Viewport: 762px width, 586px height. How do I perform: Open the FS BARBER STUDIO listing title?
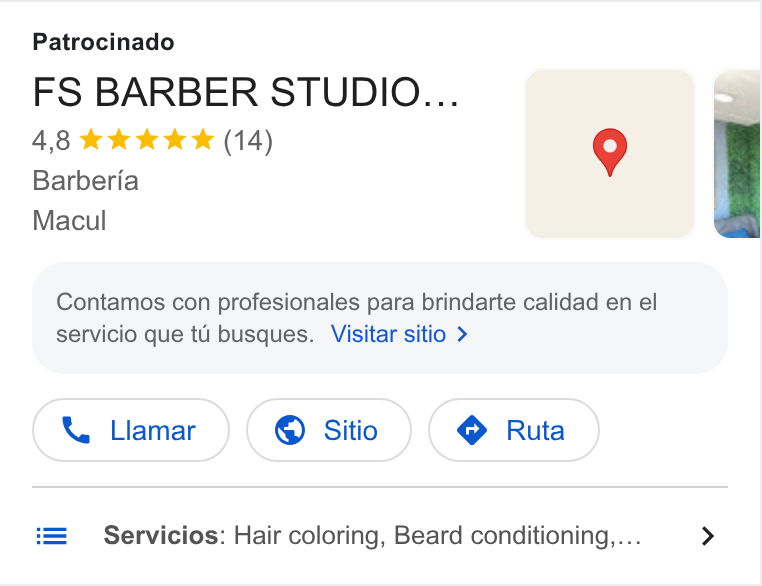coord(245,92)
